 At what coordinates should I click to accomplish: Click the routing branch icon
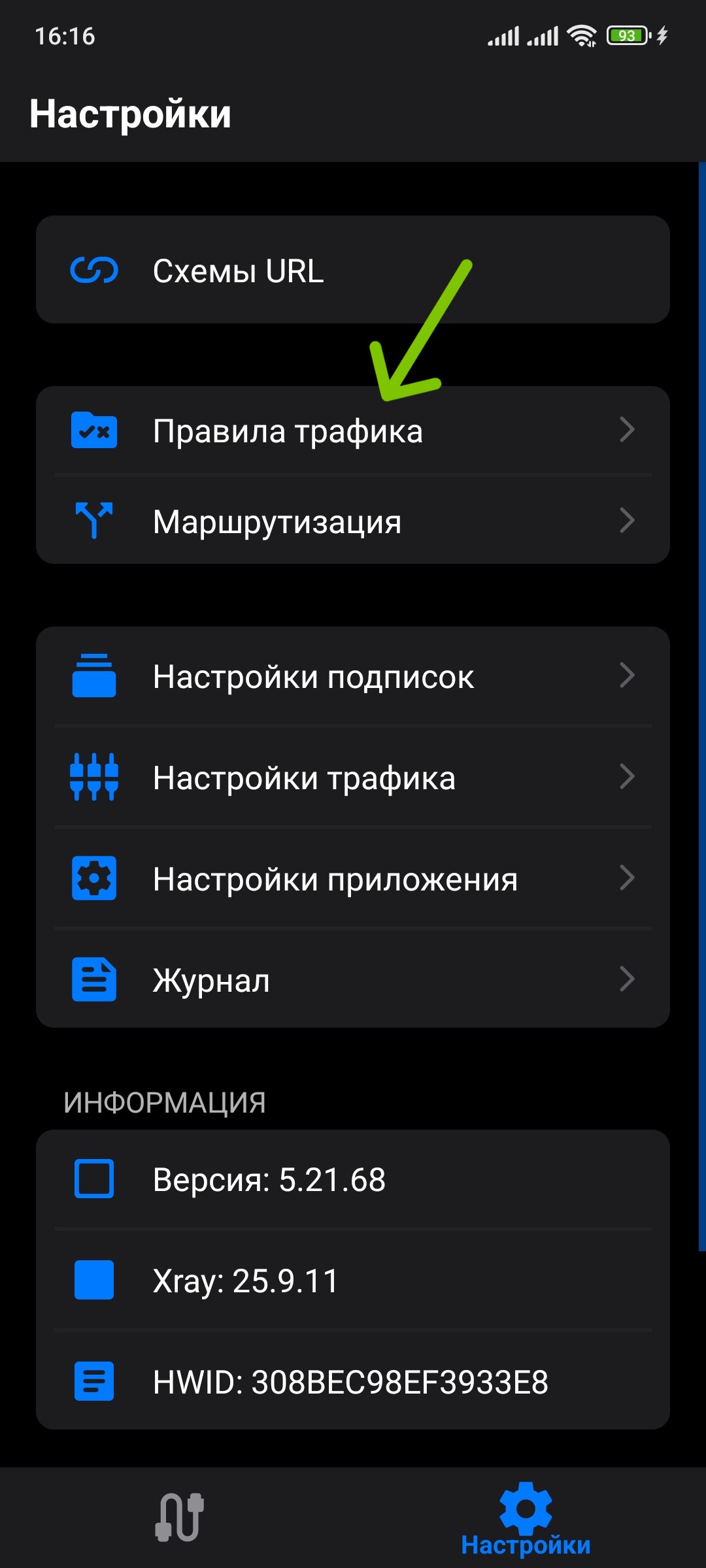click(93, 520)
